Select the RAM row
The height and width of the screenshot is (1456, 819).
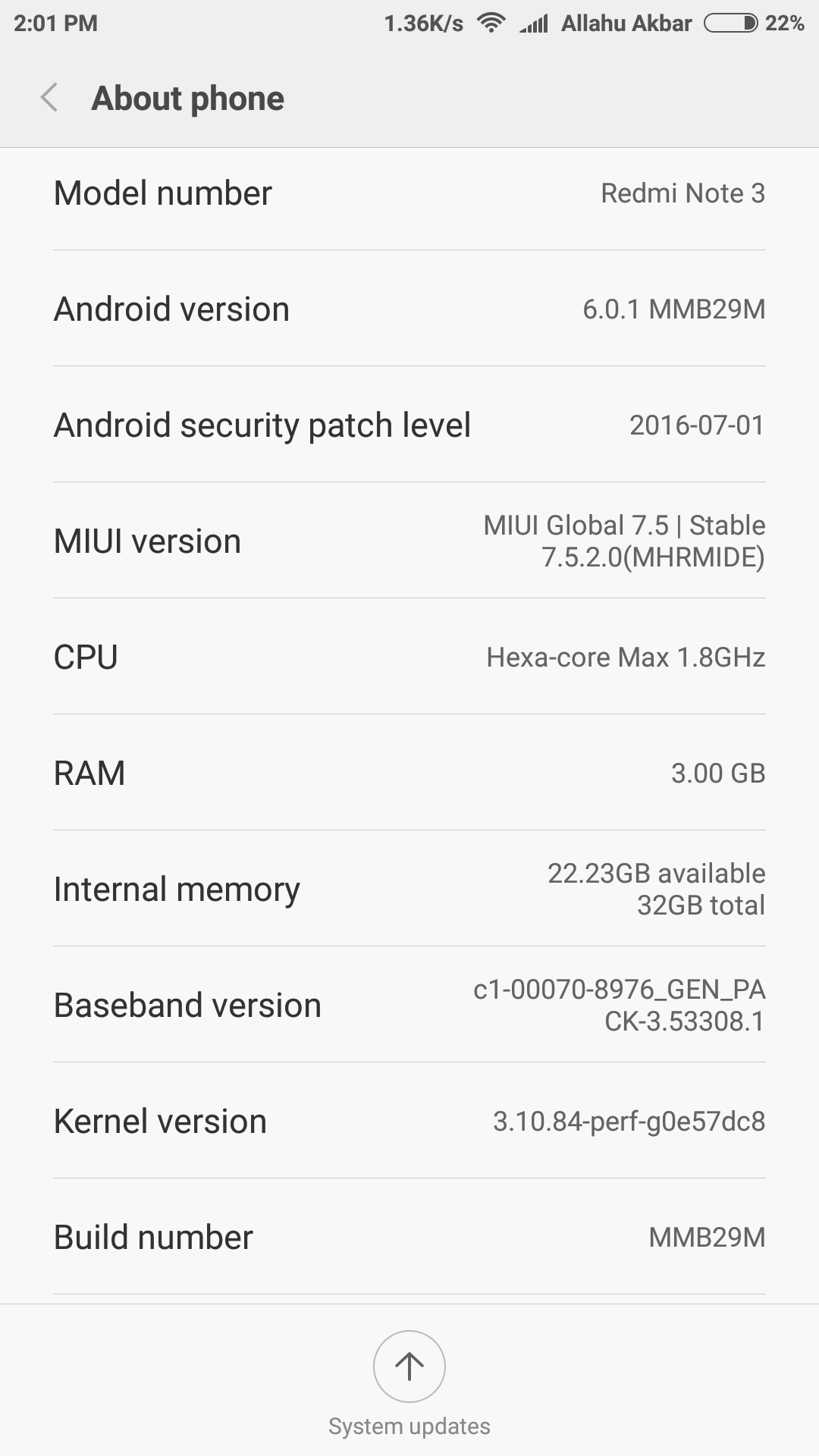point(409,773)
